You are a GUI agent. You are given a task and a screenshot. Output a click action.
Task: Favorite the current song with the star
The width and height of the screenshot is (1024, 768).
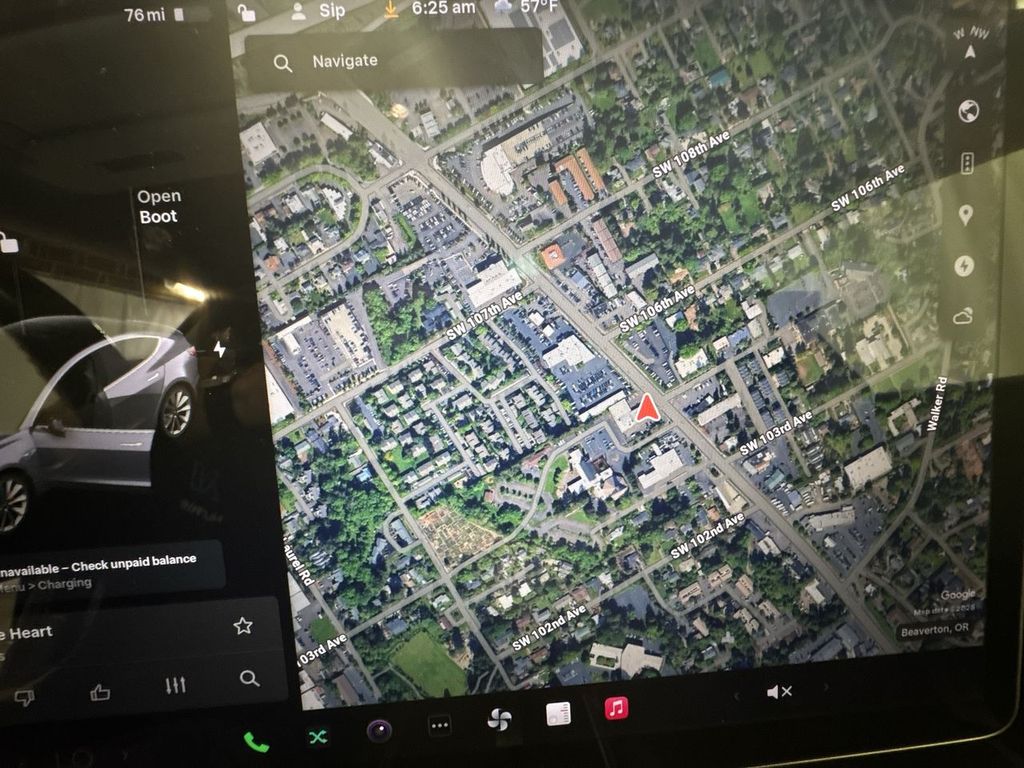click(242, 626)
